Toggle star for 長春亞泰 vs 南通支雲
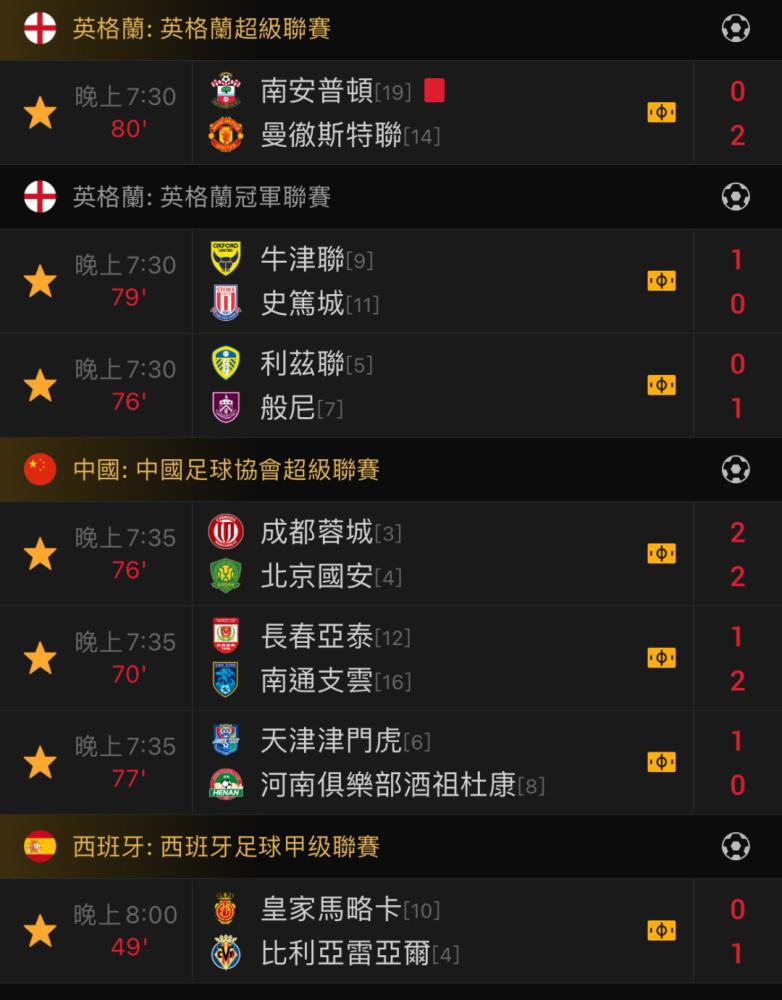The height and width of the screenshot is (1000, 782). click(40, 658)
